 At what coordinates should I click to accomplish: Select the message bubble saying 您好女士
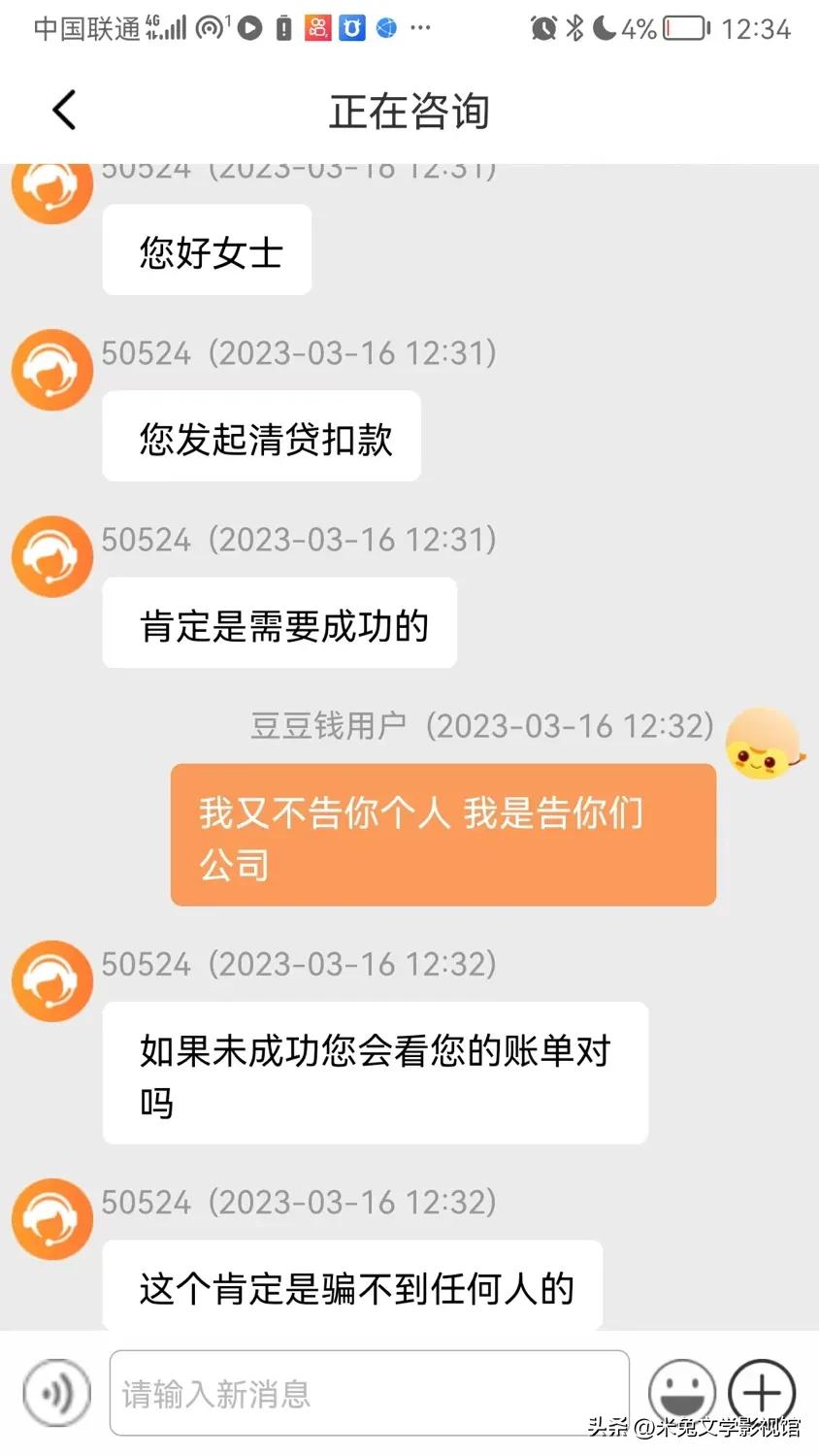[207, 250]
